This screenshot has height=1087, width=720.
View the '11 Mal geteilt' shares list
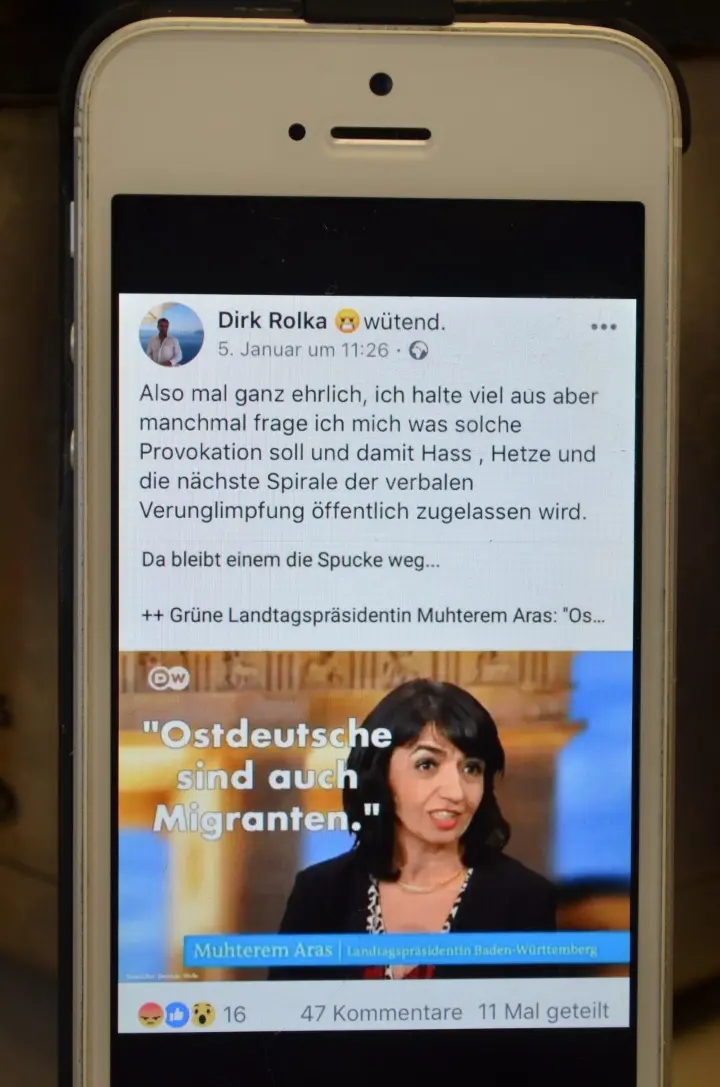543,1012
